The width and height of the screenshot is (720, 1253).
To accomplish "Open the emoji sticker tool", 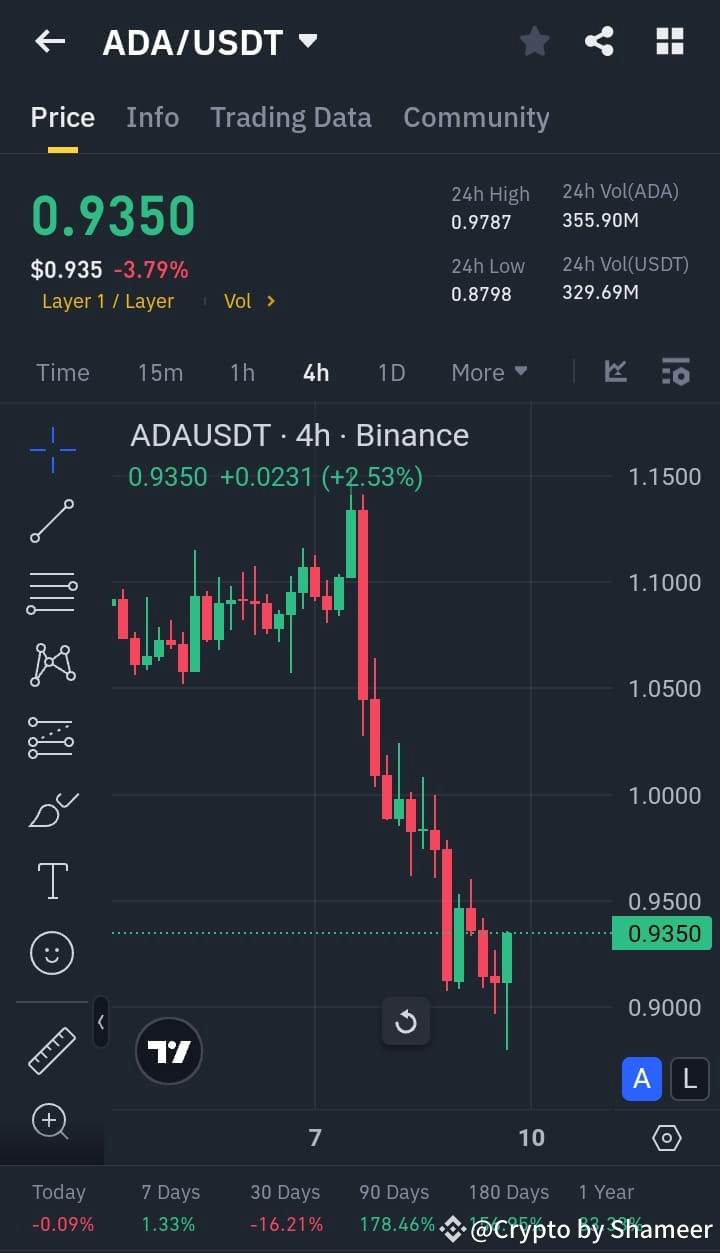I will click(x=52, y=953).
